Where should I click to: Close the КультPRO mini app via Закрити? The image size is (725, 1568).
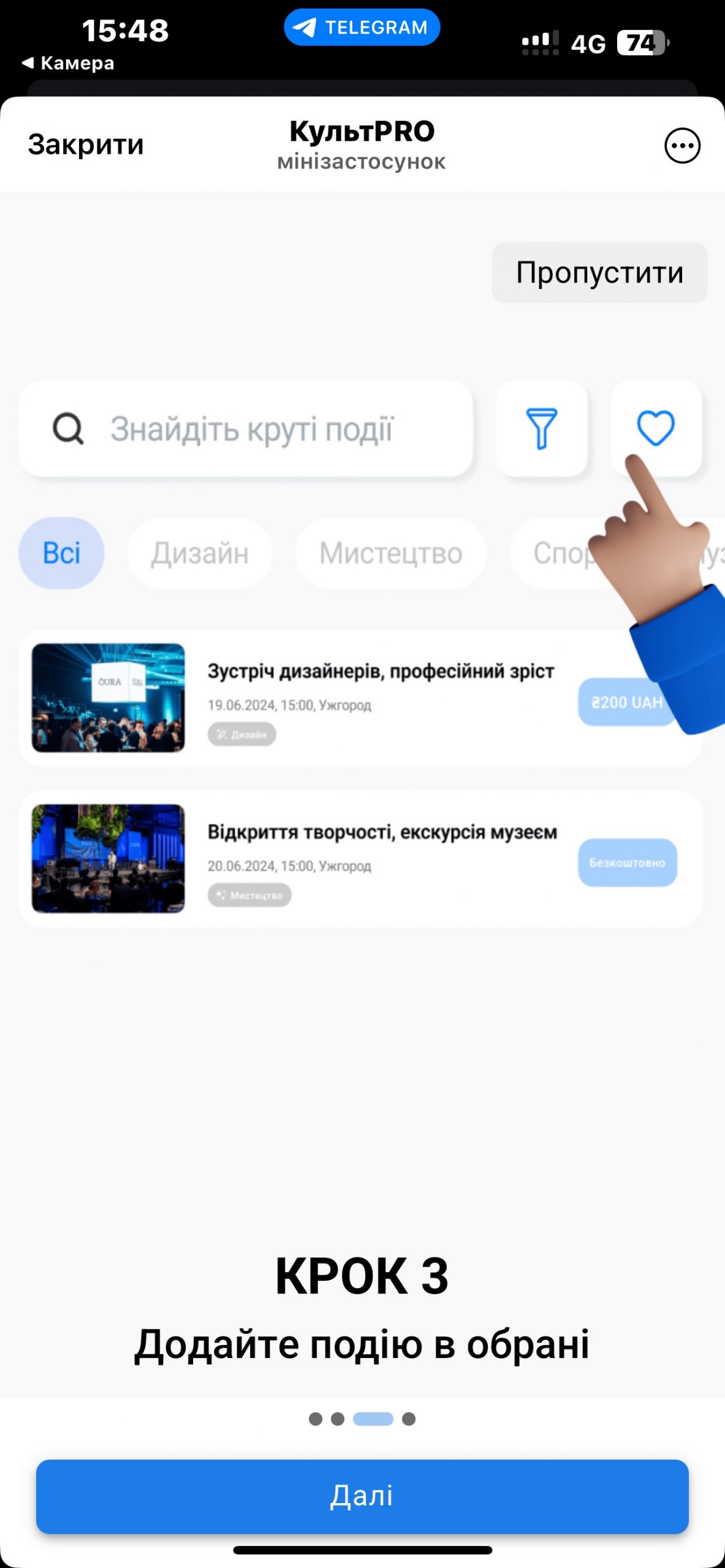tap(86, 145)
